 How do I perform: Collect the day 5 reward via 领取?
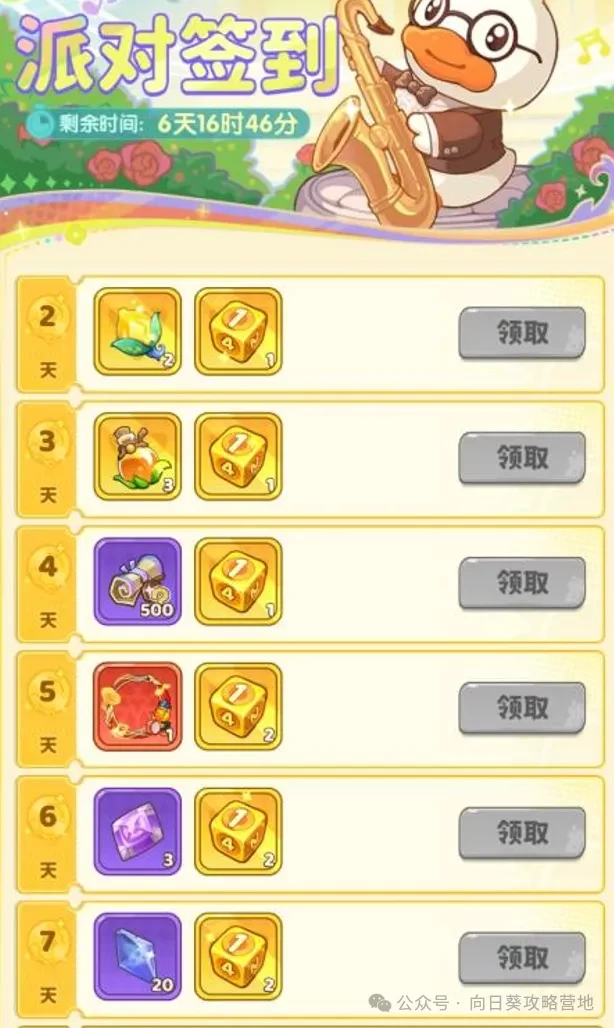[522, 708]
